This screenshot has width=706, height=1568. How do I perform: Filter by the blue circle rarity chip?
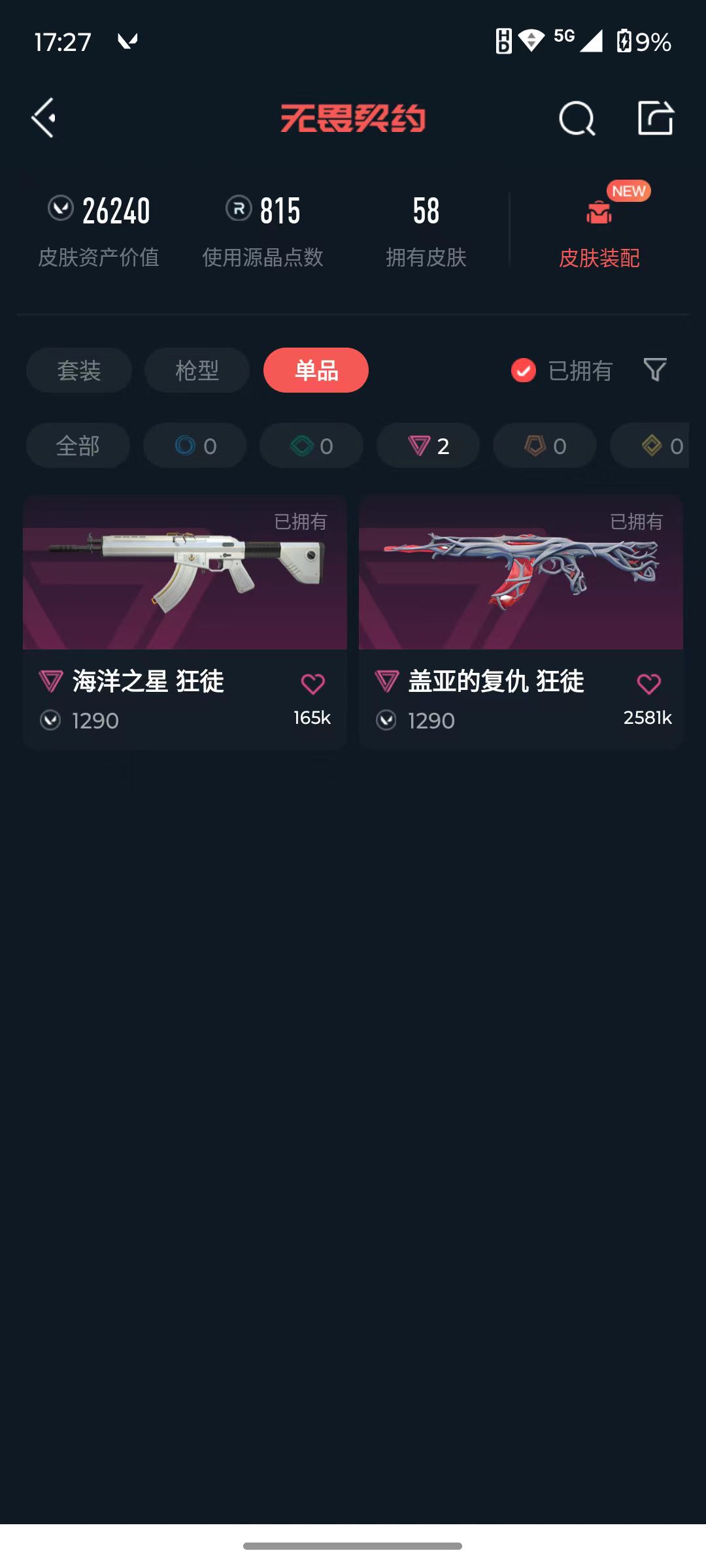195,446
